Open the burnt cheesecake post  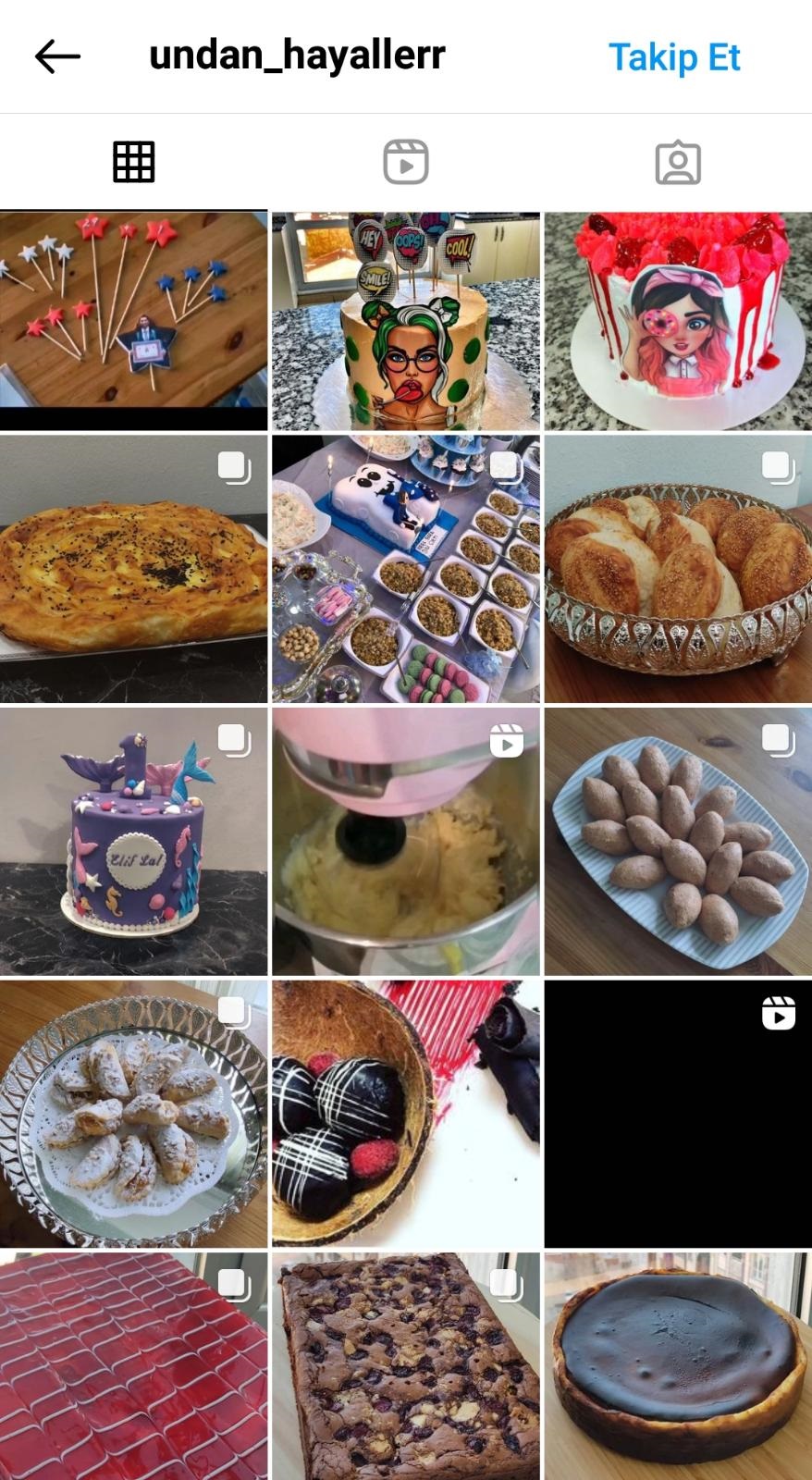[x=678, y=1366]
